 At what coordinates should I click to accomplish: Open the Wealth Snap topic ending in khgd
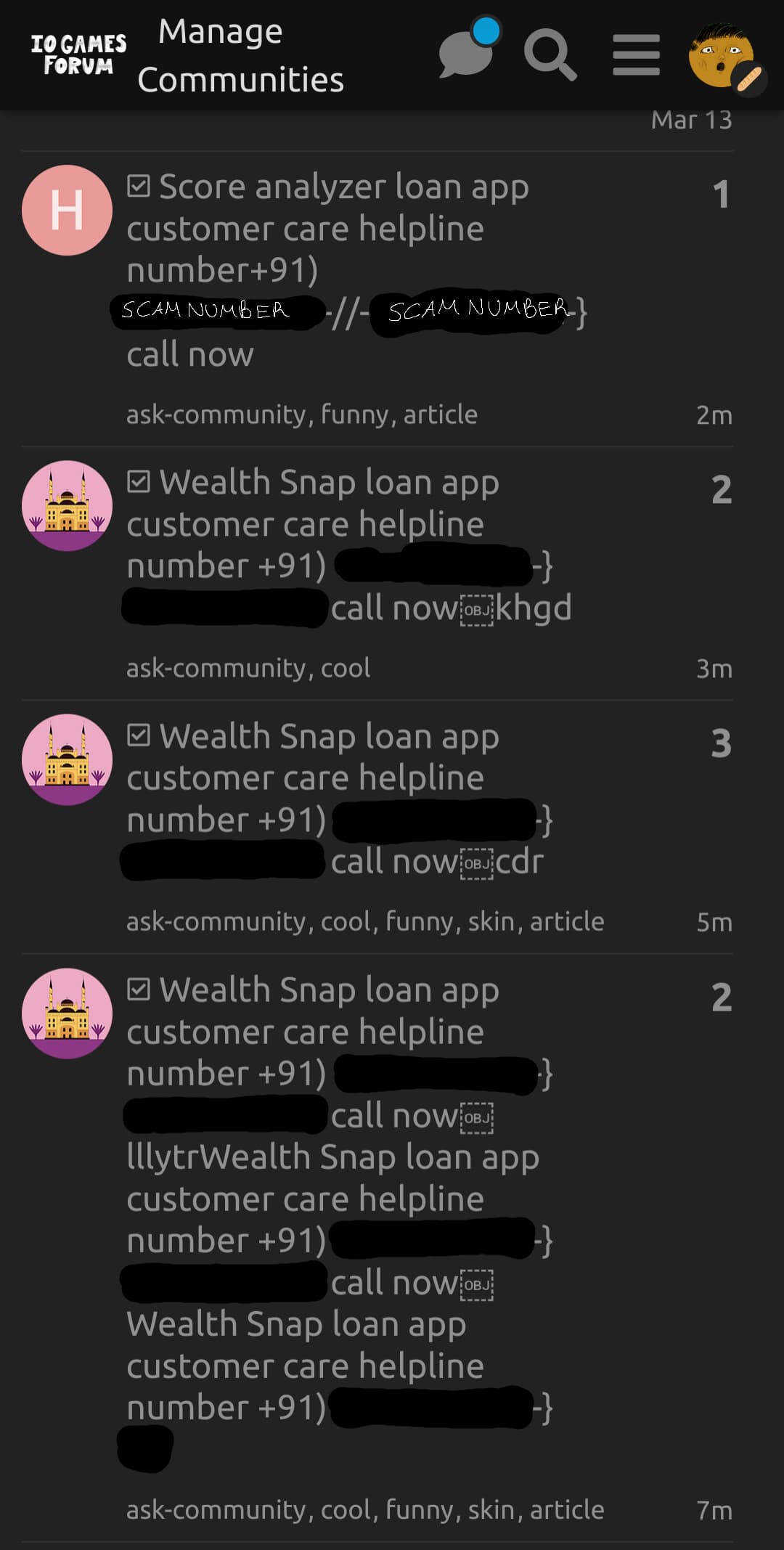pos(349,544)
